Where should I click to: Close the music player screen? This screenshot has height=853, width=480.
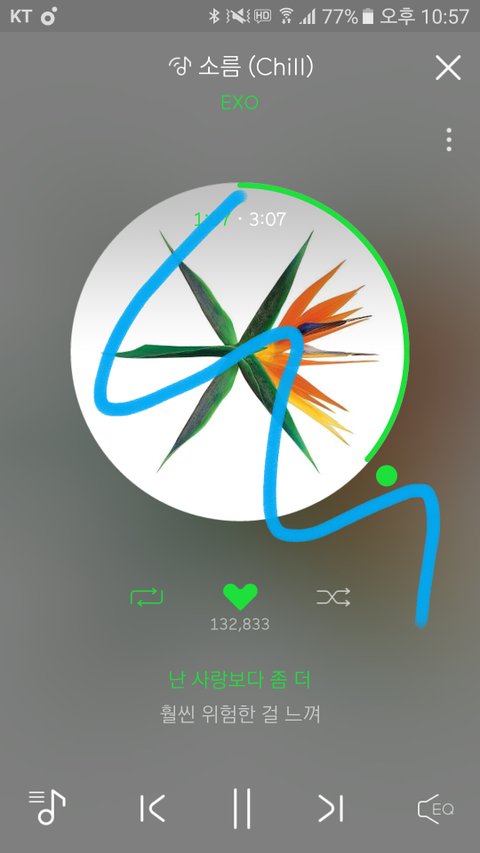[448, 68]
